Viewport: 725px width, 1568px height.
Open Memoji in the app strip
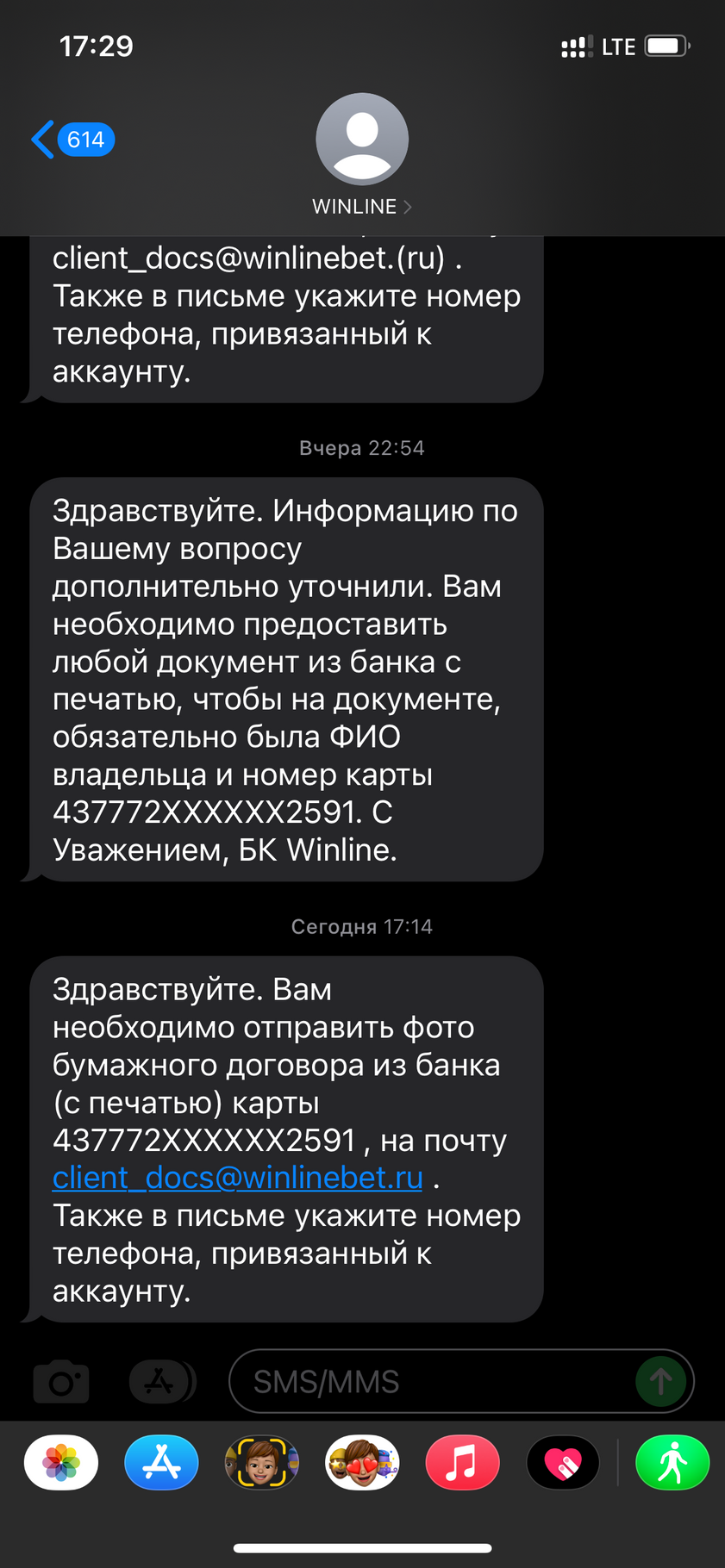click(x=261, y=1463)
